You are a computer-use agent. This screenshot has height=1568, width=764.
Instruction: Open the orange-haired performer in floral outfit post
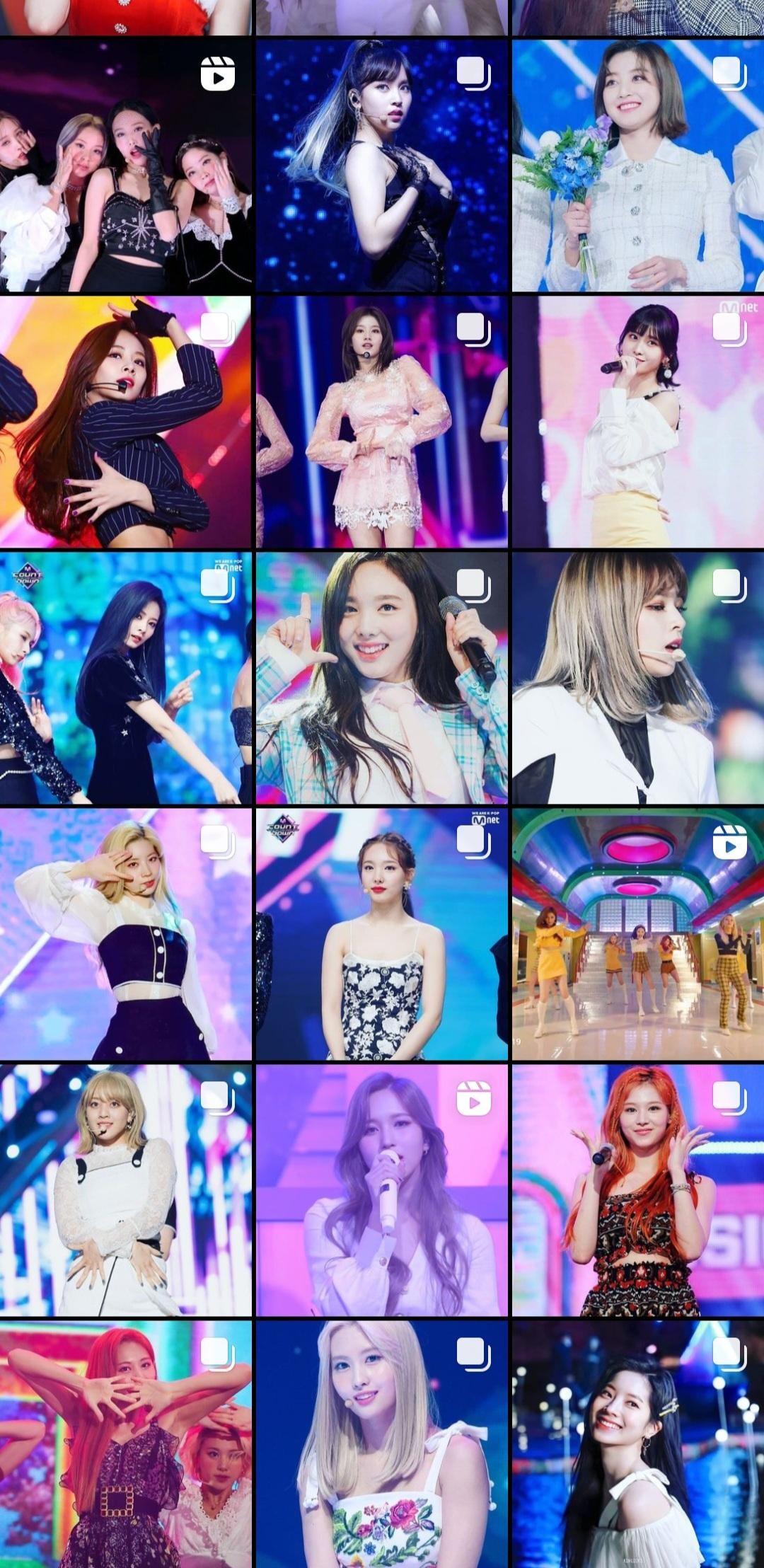click(x=638, y=1190)
